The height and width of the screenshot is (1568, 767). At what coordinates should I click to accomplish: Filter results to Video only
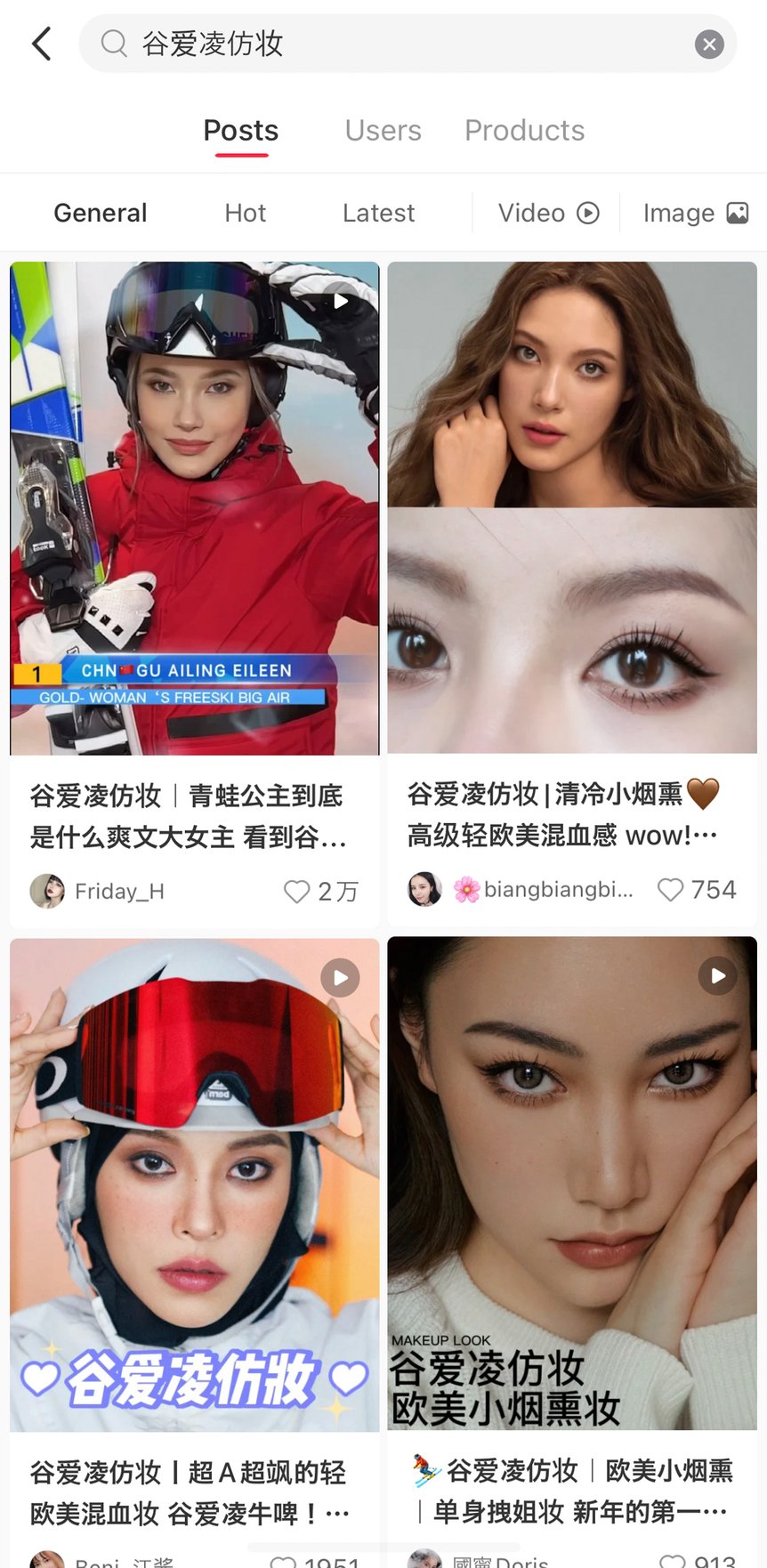[x=548, y=214]
